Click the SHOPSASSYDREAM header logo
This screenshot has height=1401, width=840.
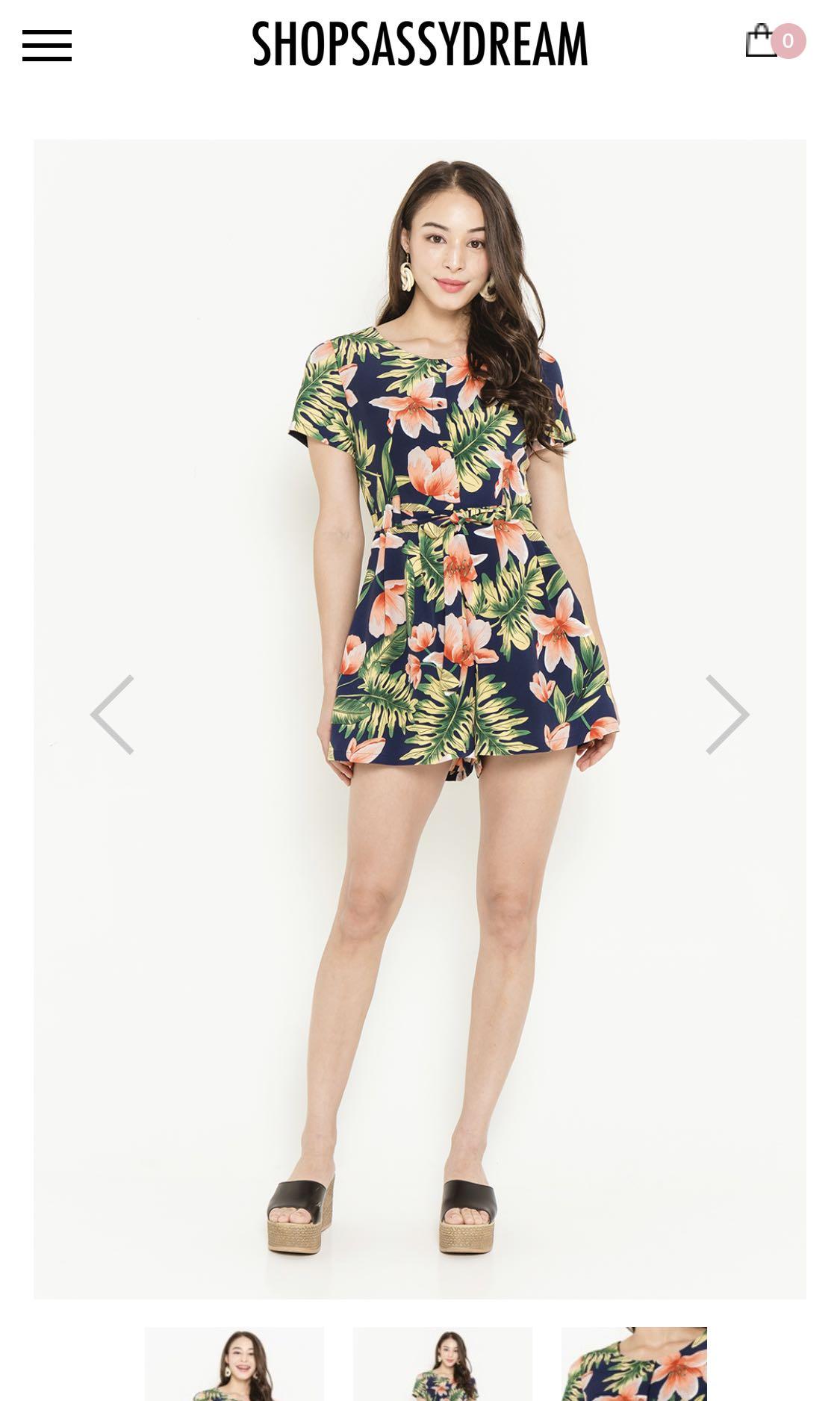pyautogui.click(x=420, y=45)
